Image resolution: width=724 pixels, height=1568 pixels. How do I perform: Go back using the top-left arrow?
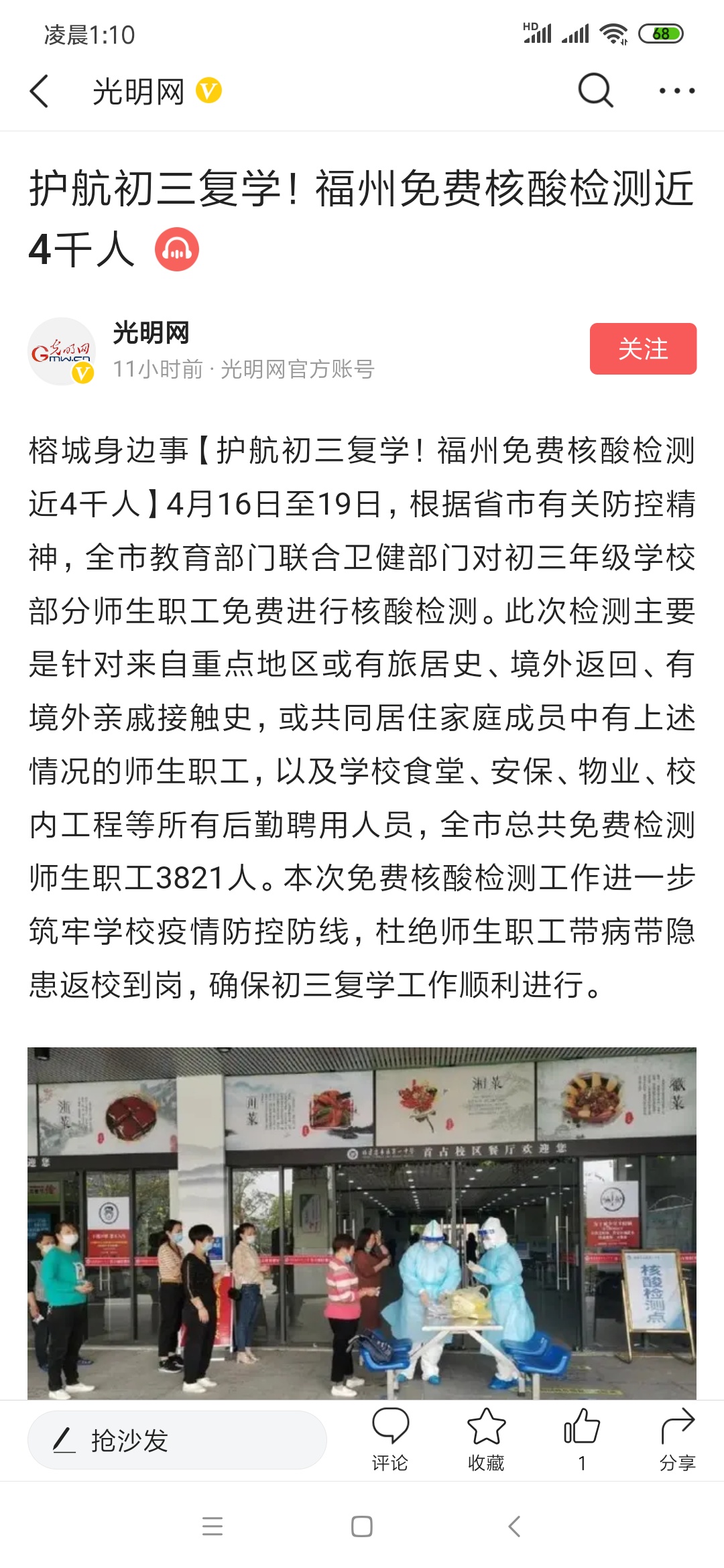coord(40,91)
